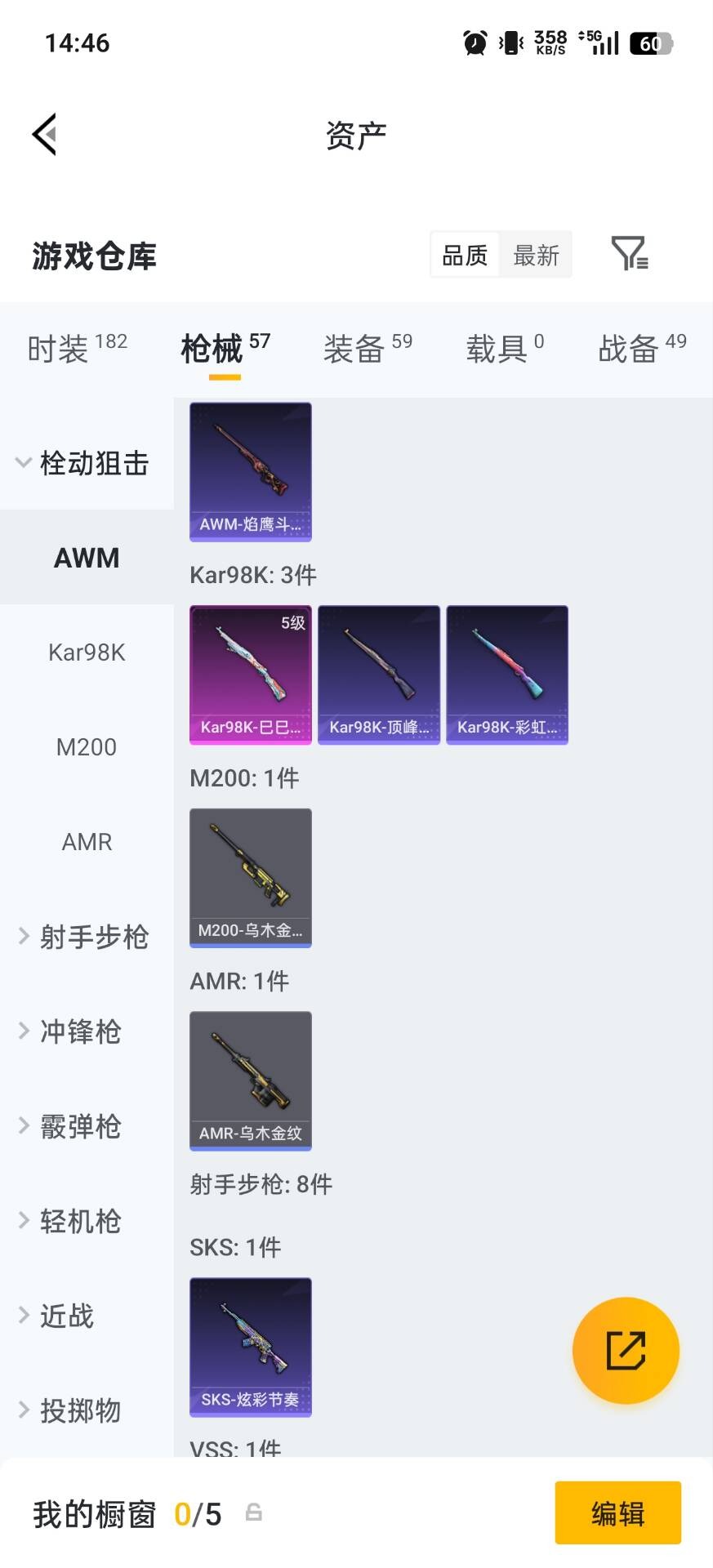Expand the 冲锋枪 category
This screenshot has width=713, height=1568.
(x=78, y=1031)
